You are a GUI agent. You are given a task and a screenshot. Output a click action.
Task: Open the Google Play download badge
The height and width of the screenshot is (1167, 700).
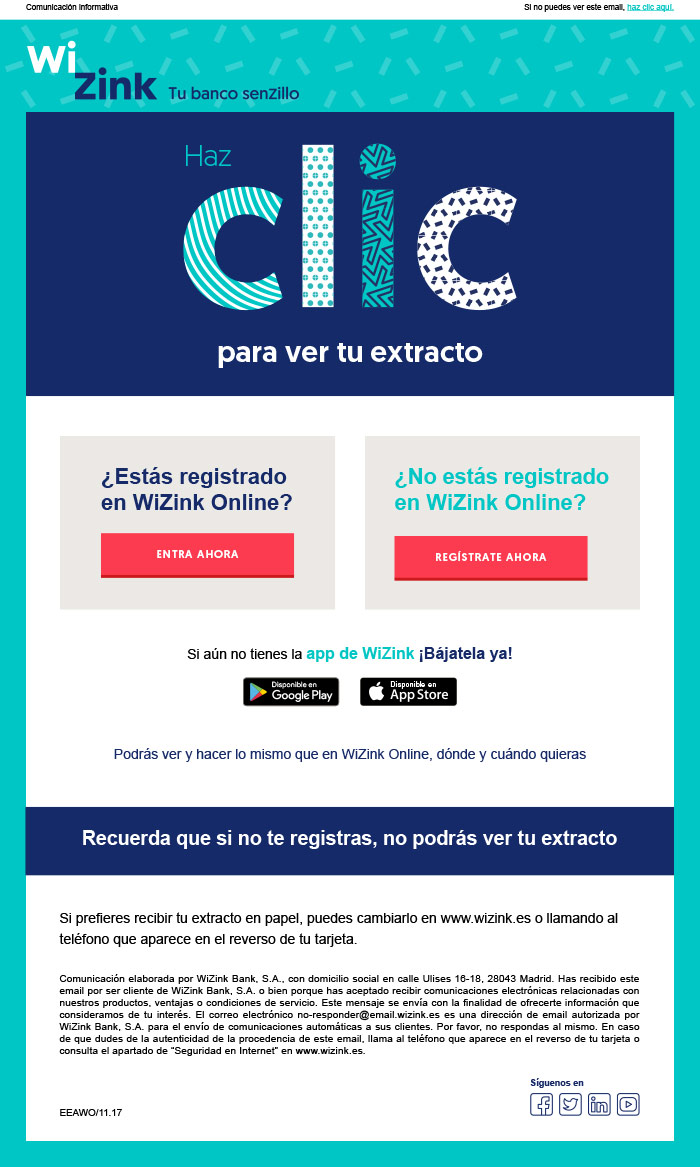291,691
